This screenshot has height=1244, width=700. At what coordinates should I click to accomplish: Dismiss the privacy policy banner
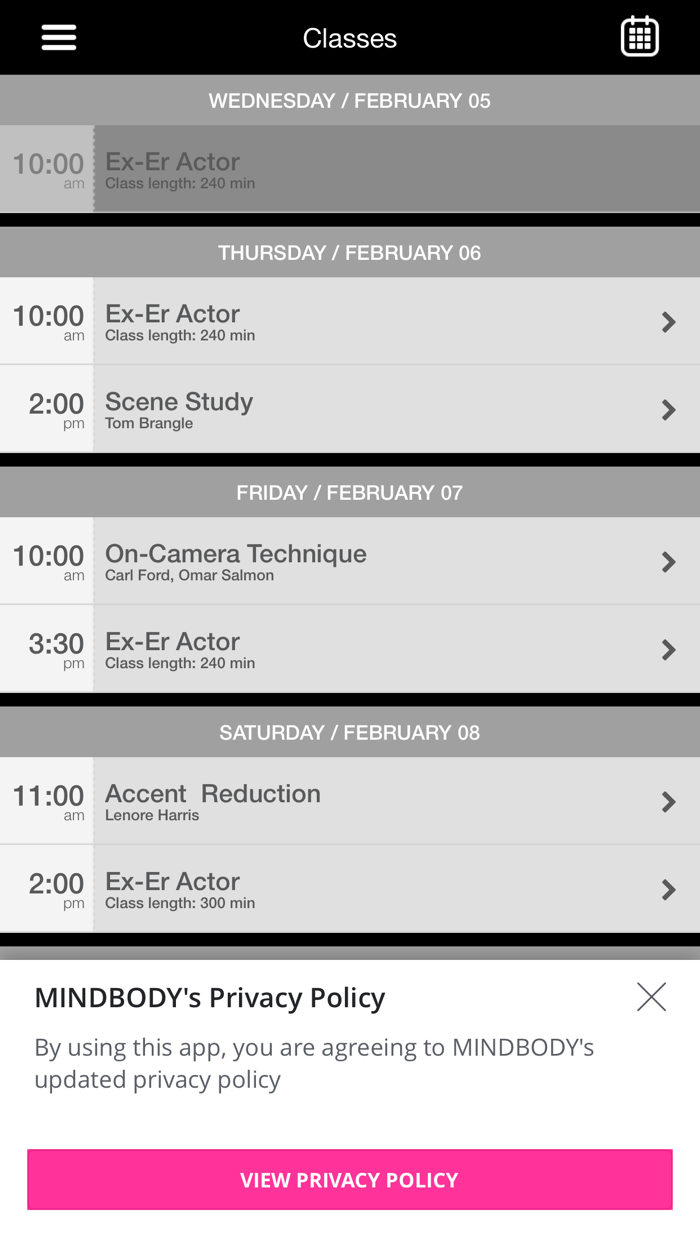click(x=651, y=997)
